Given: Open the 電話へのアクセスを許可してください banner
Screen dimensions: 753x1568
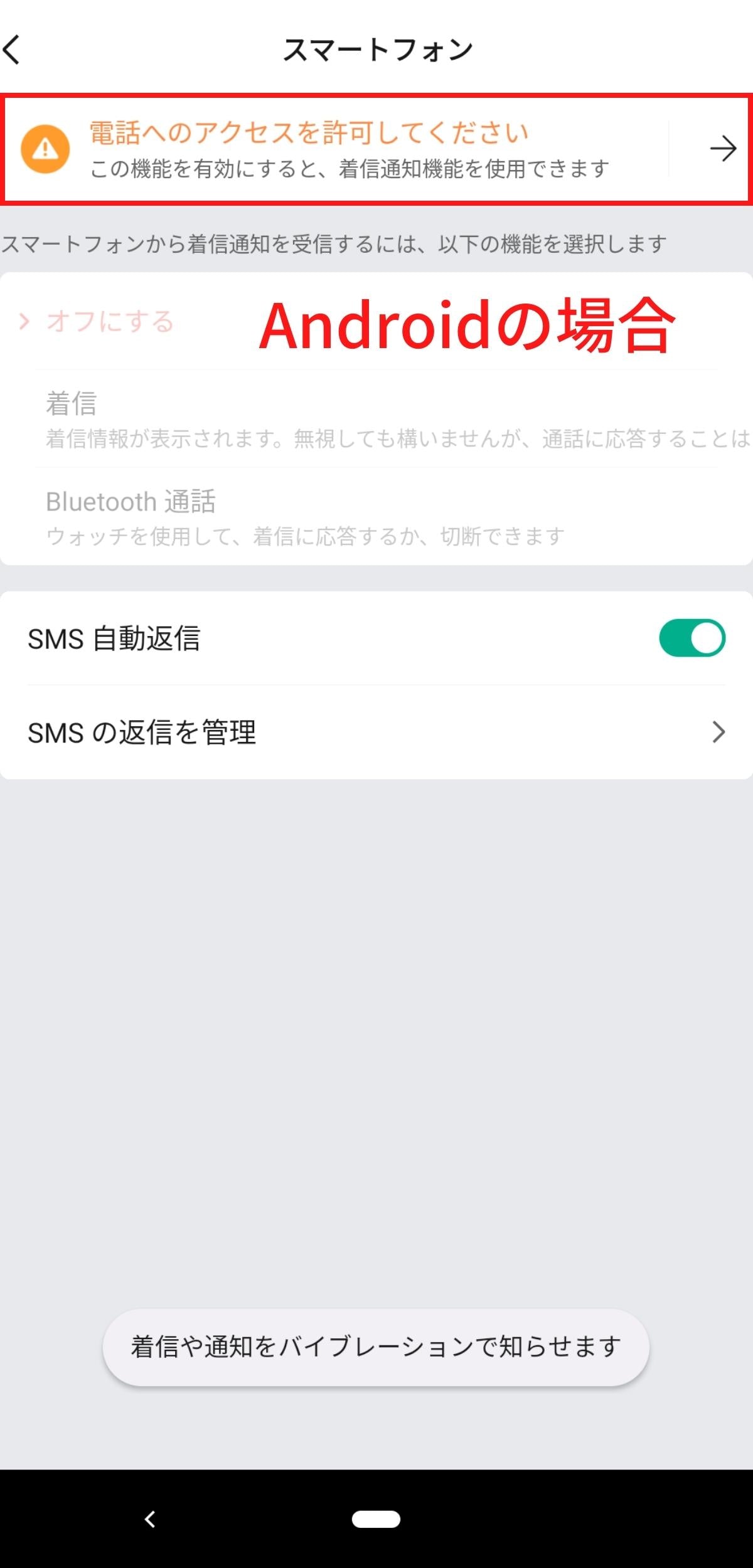Looking at the screenshot, I should [376, 149].
